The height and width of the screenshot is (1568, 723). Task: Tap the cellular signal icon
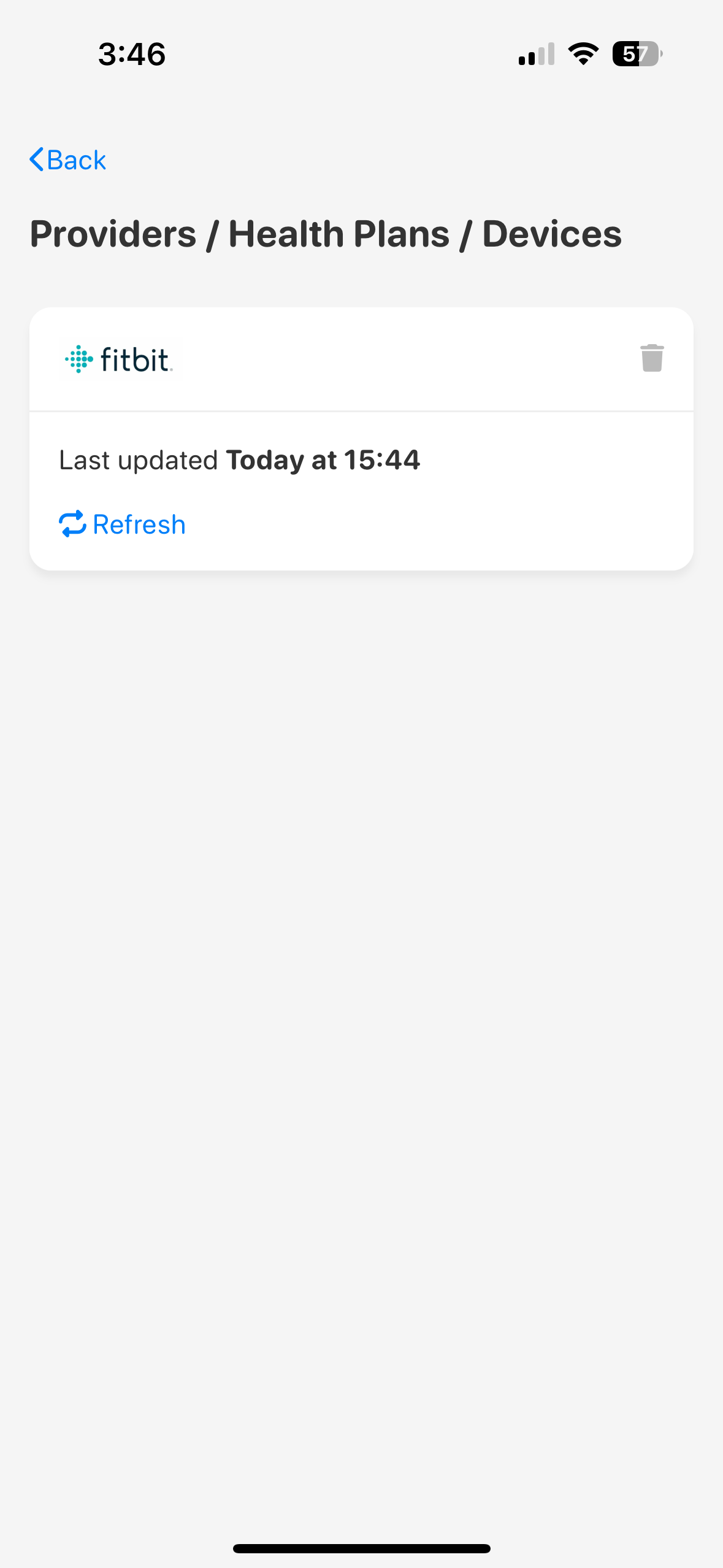coord(535,55)
